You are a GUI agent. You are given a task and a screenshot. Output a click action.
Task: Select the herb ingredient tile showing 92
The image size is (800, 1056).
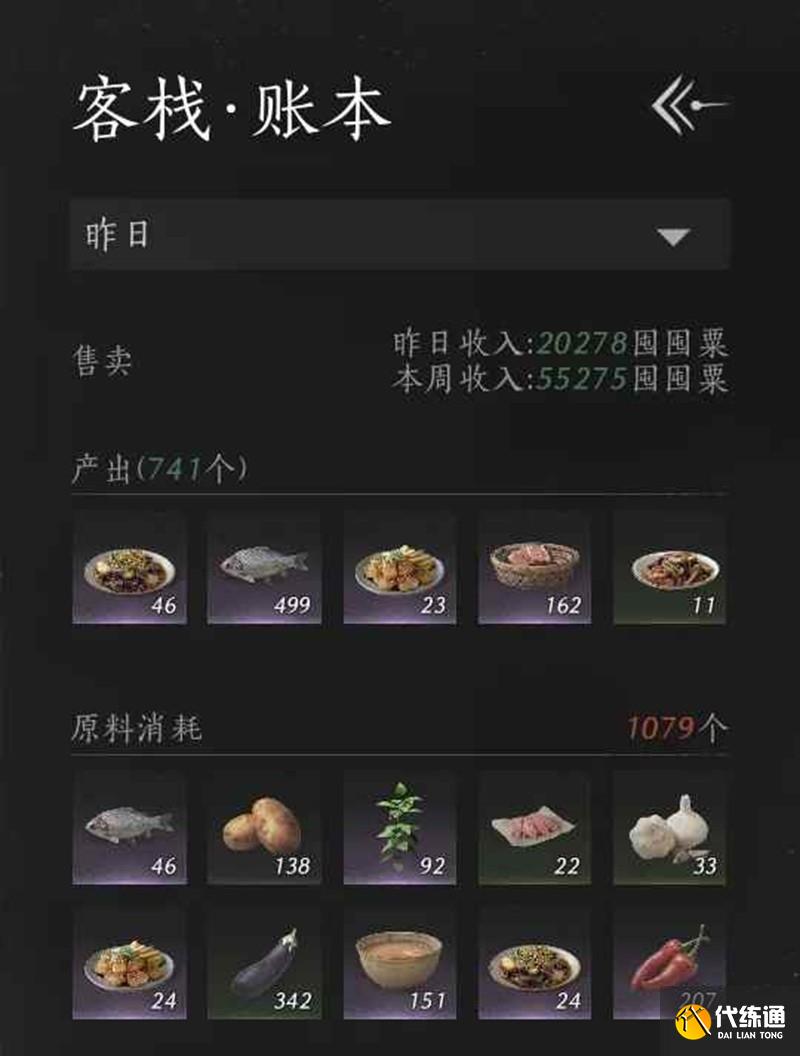(x=399, y=828)
